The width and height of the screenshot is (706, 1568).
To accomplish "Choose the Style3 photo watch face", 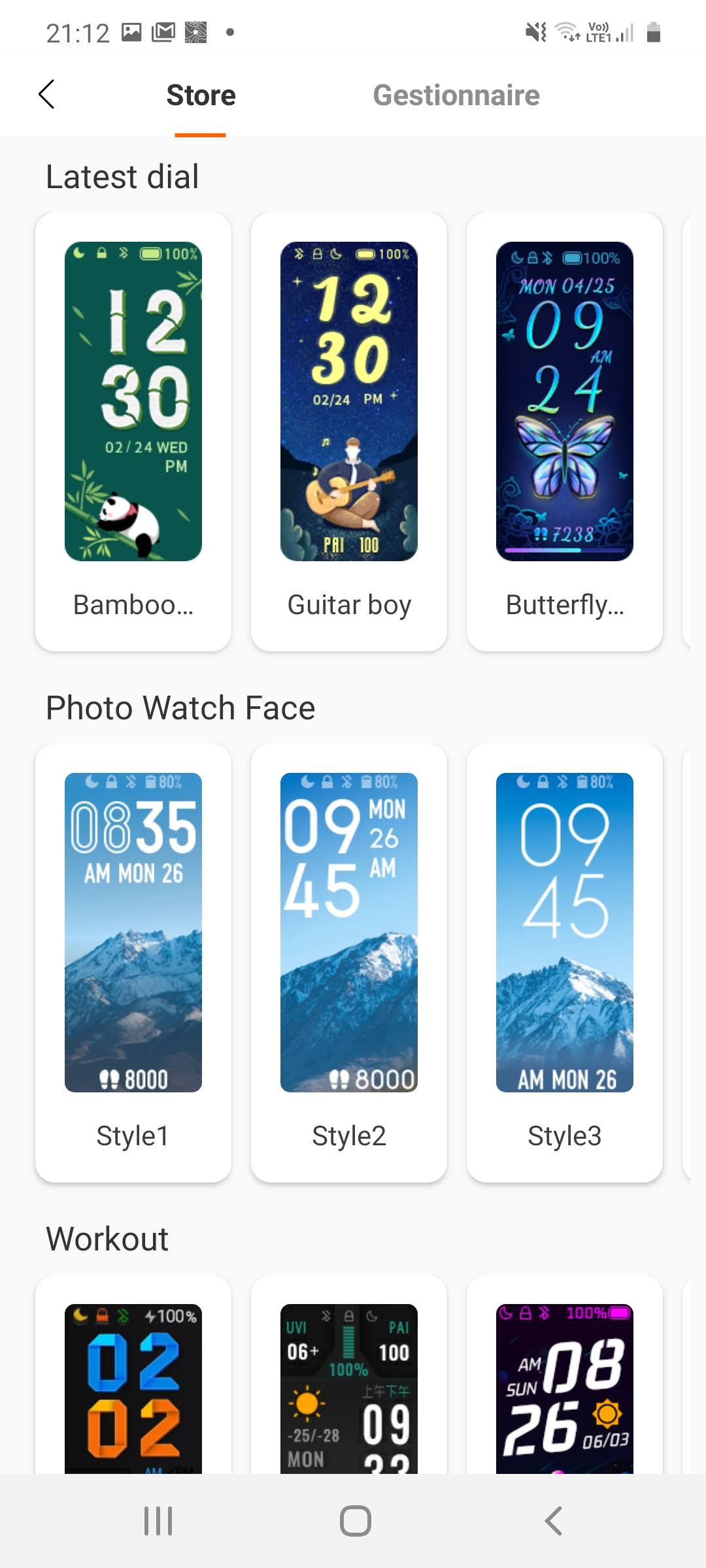I will [565, 962].
